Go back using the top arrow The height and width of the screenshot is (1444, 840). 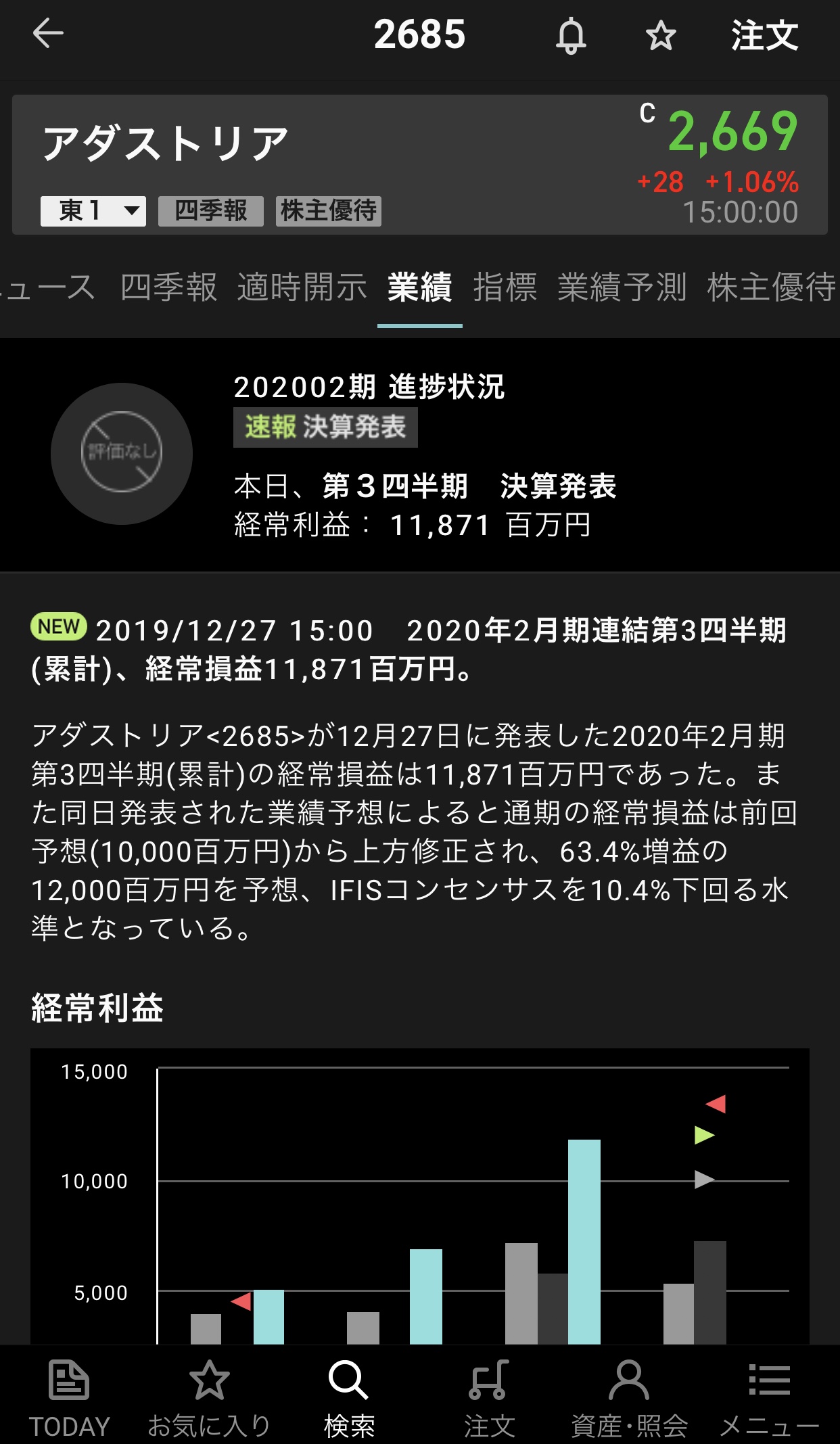[x=49, y=34]
